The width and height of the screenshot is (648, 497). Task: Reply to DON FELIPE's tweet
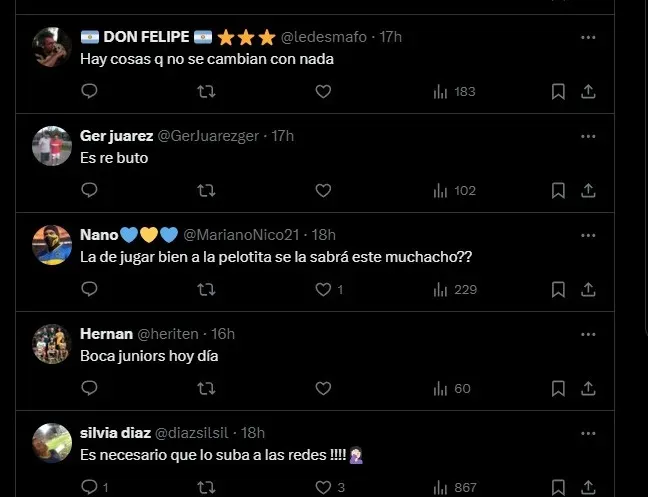pyautogui.click(x=89, y=91)
